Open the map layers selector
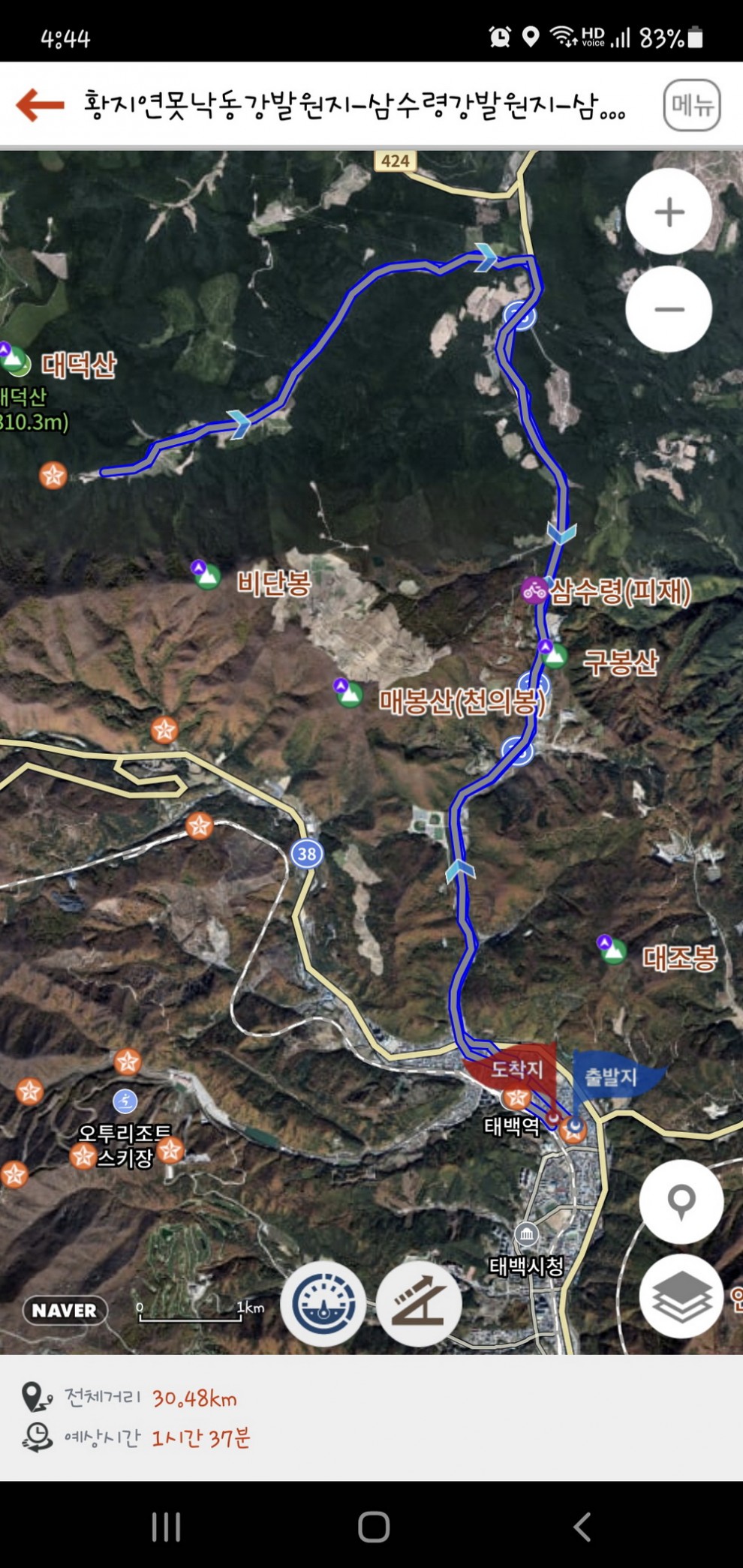The image size is (743, 1568). click(681, 1296)
